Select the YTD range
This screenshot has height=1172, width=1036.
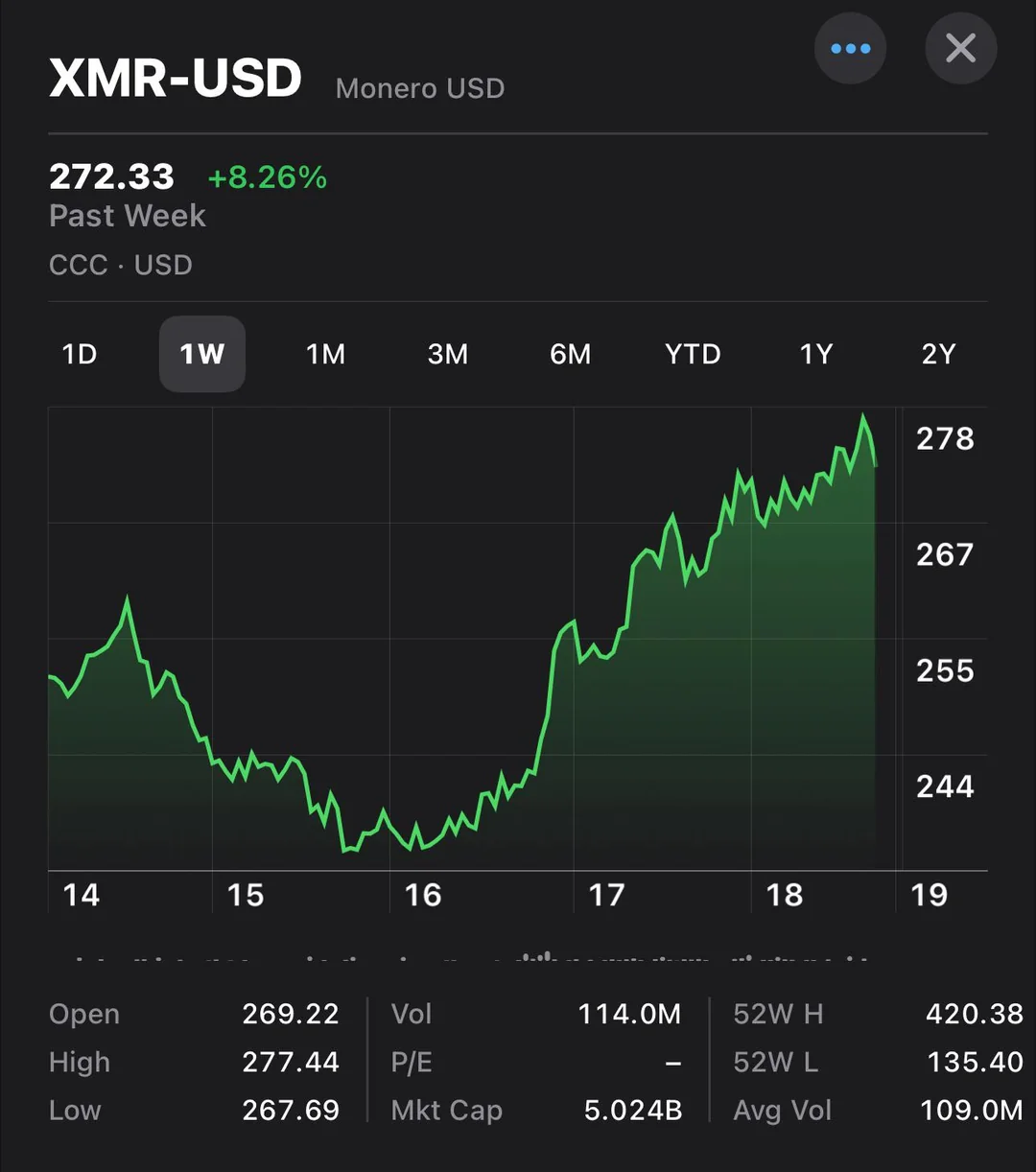click(693, 354)
